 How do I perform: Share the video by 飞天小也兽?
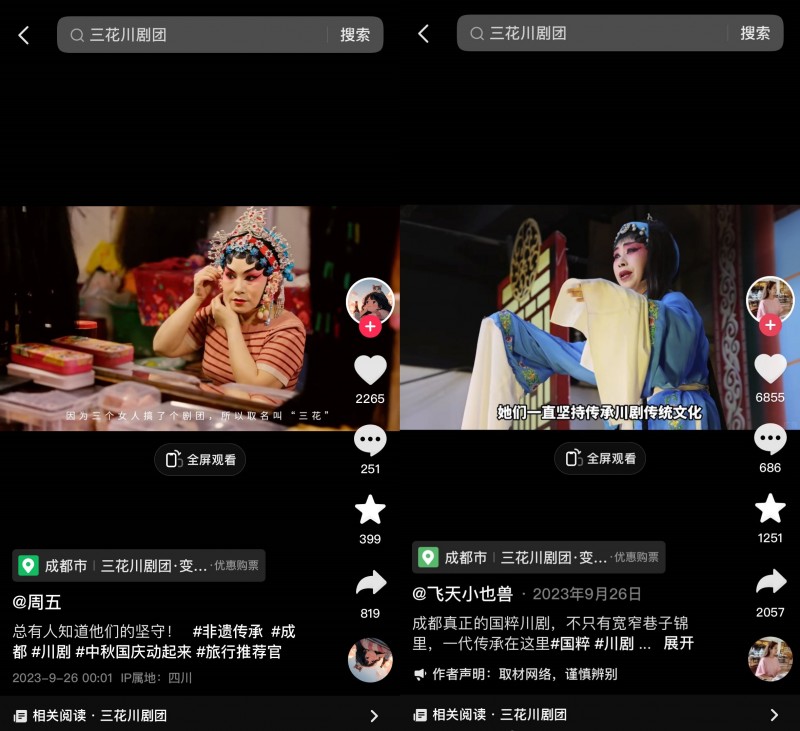point(770,582)
